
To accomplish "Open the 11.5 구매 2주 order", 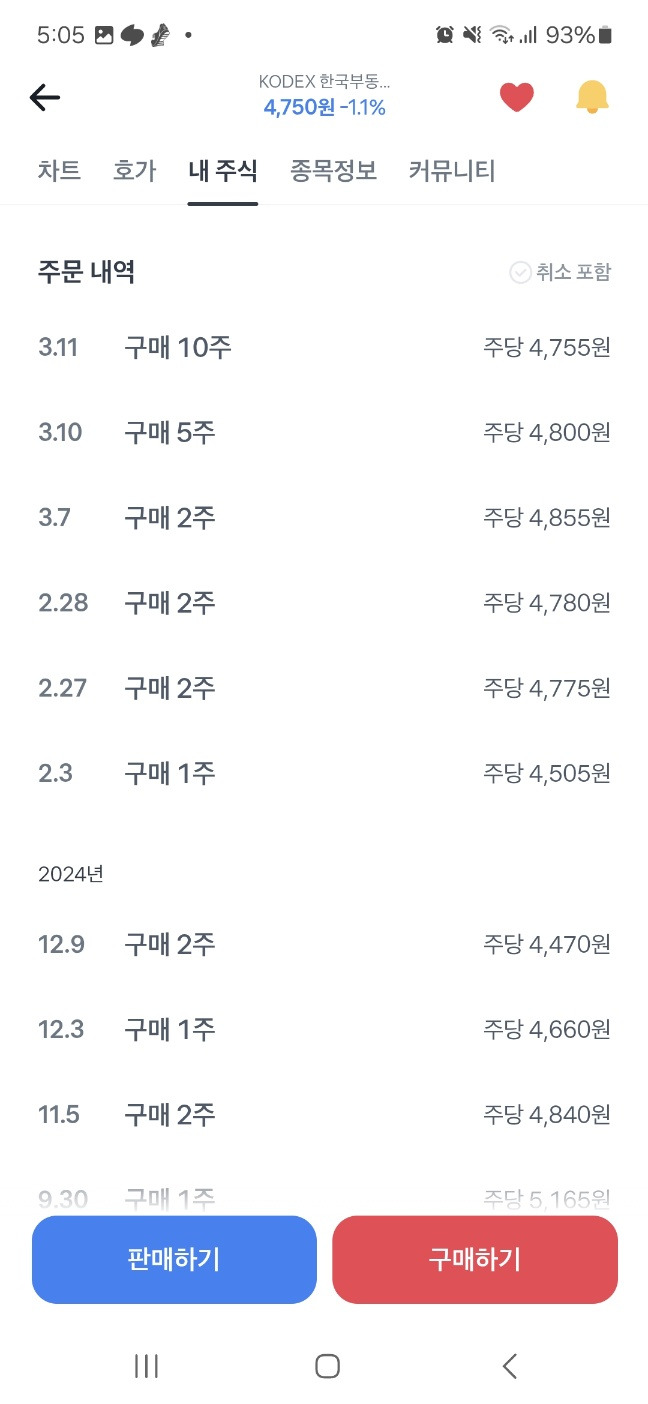I will click(x=324, y=1114).
